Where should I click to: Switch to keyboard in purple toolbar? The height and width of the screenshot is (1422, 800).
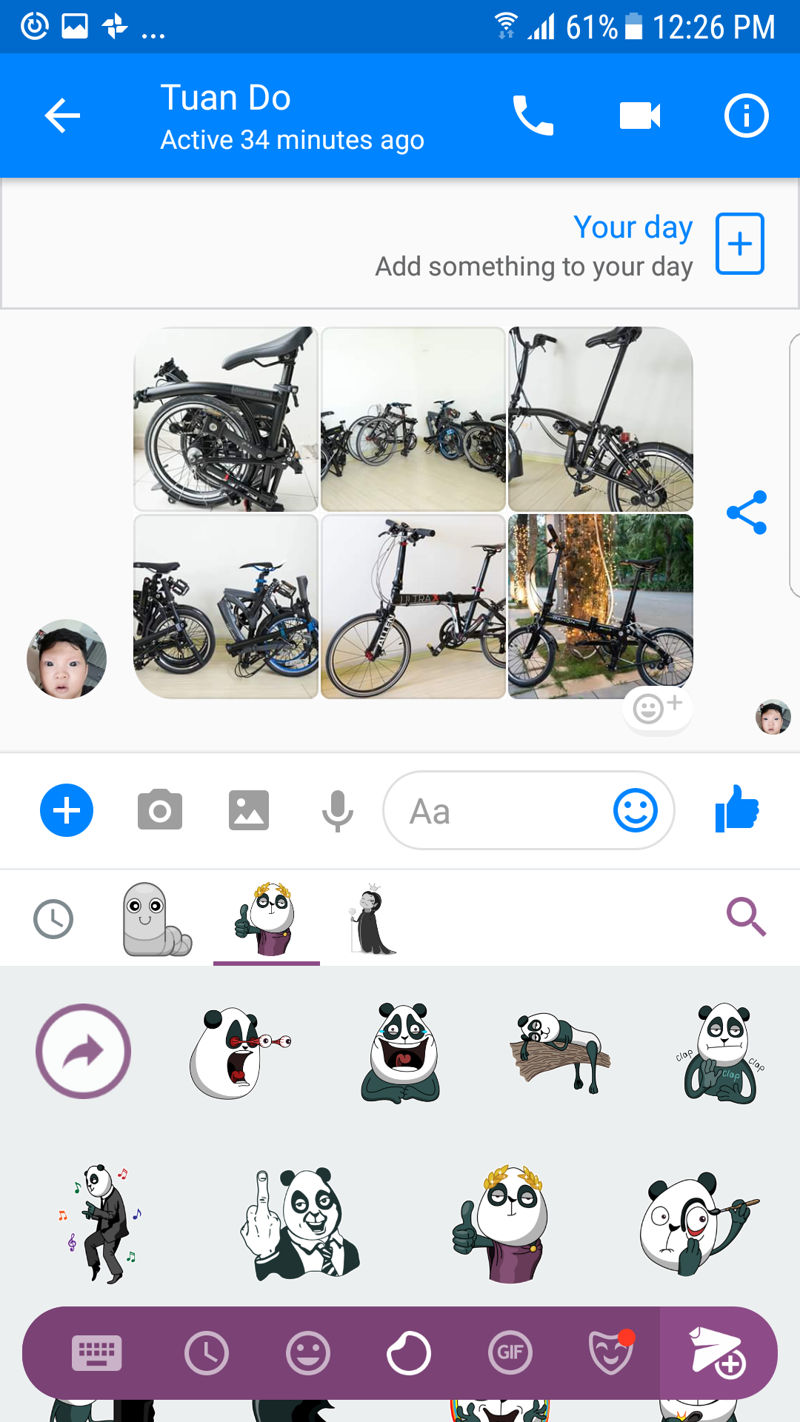97,1354
